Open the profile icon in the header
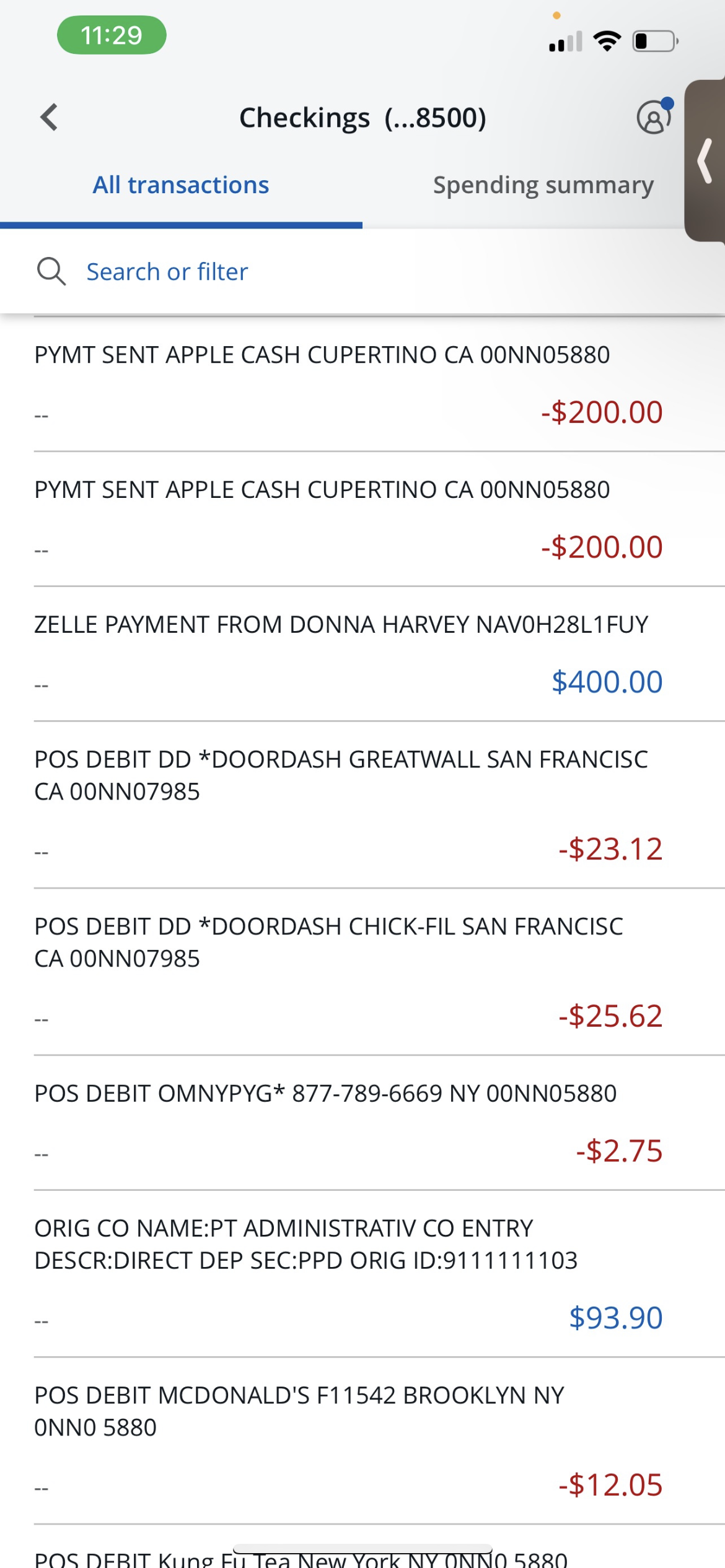The width and height of the screenshot is (725, 1568). (x=654, y=117)
